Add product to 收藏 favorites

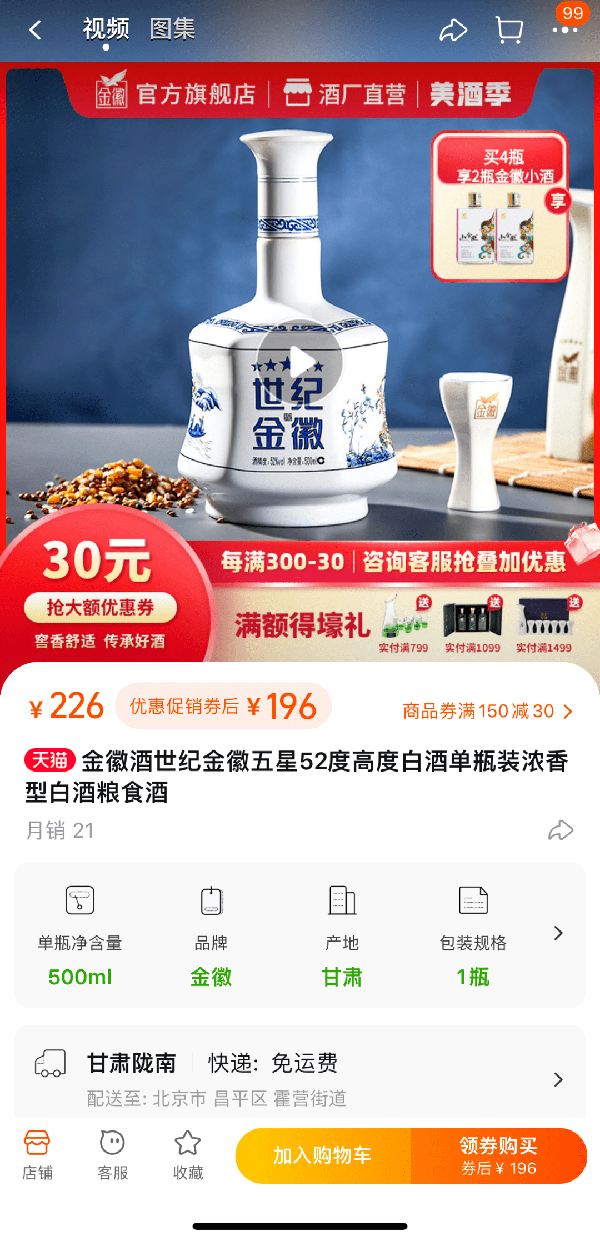point(188,1154)
